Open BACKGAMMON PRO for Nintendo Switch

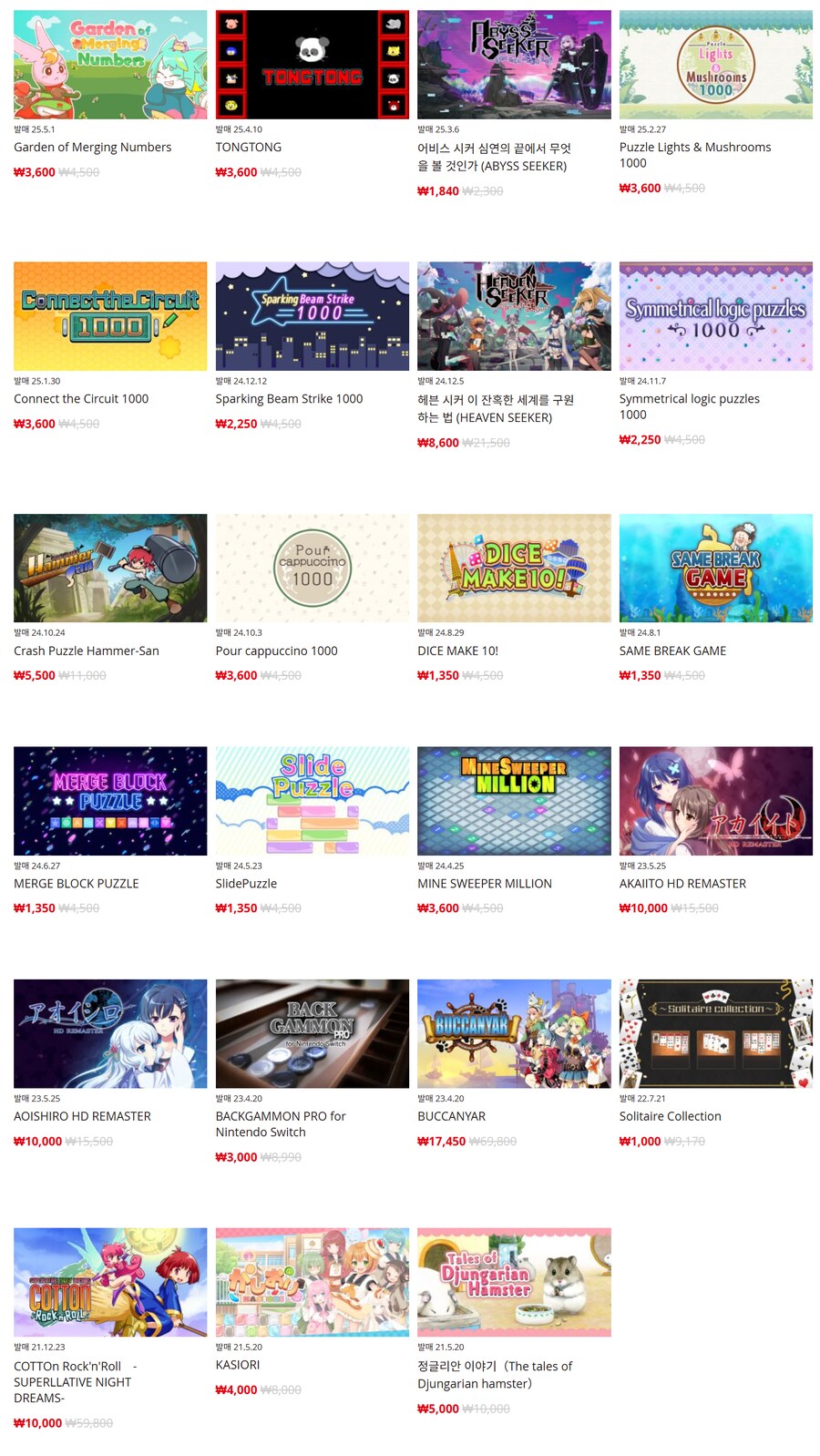(312, 1033)
